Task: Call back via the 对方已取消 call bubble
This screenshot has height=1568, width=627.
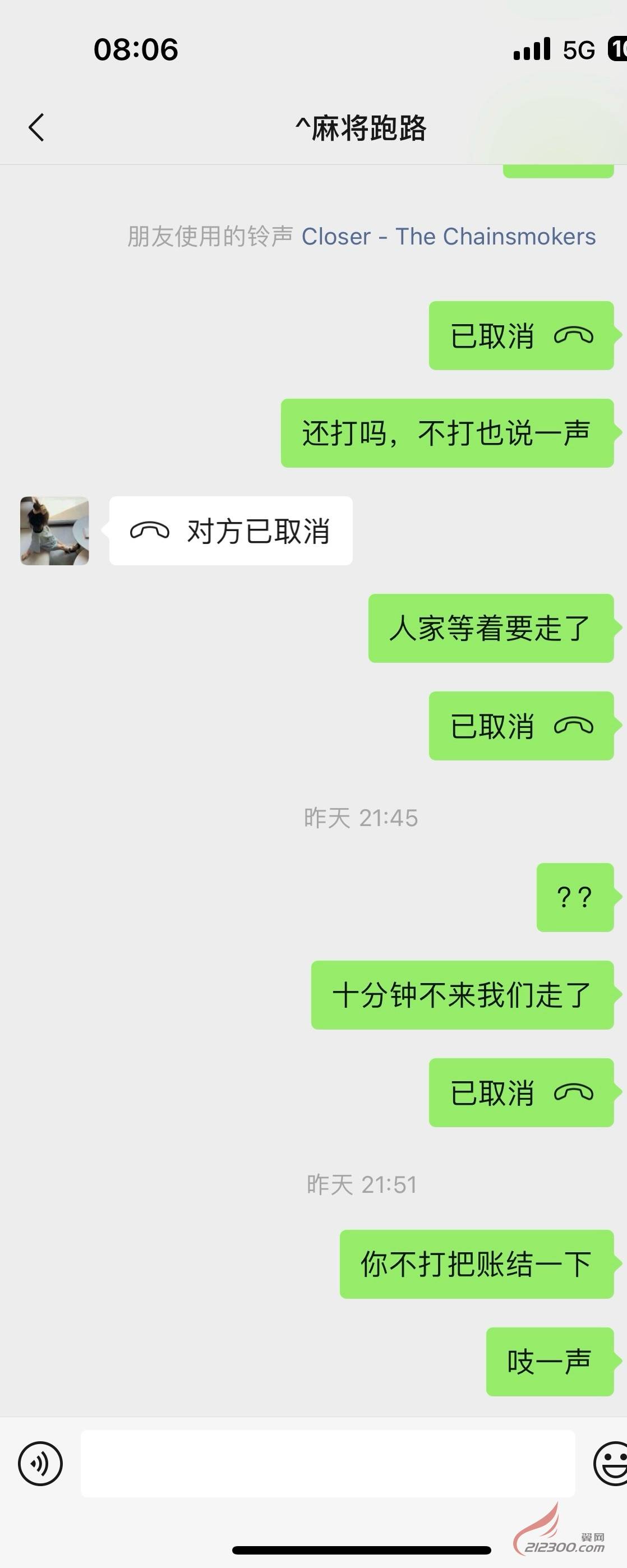Action: (x=230, y=531)
